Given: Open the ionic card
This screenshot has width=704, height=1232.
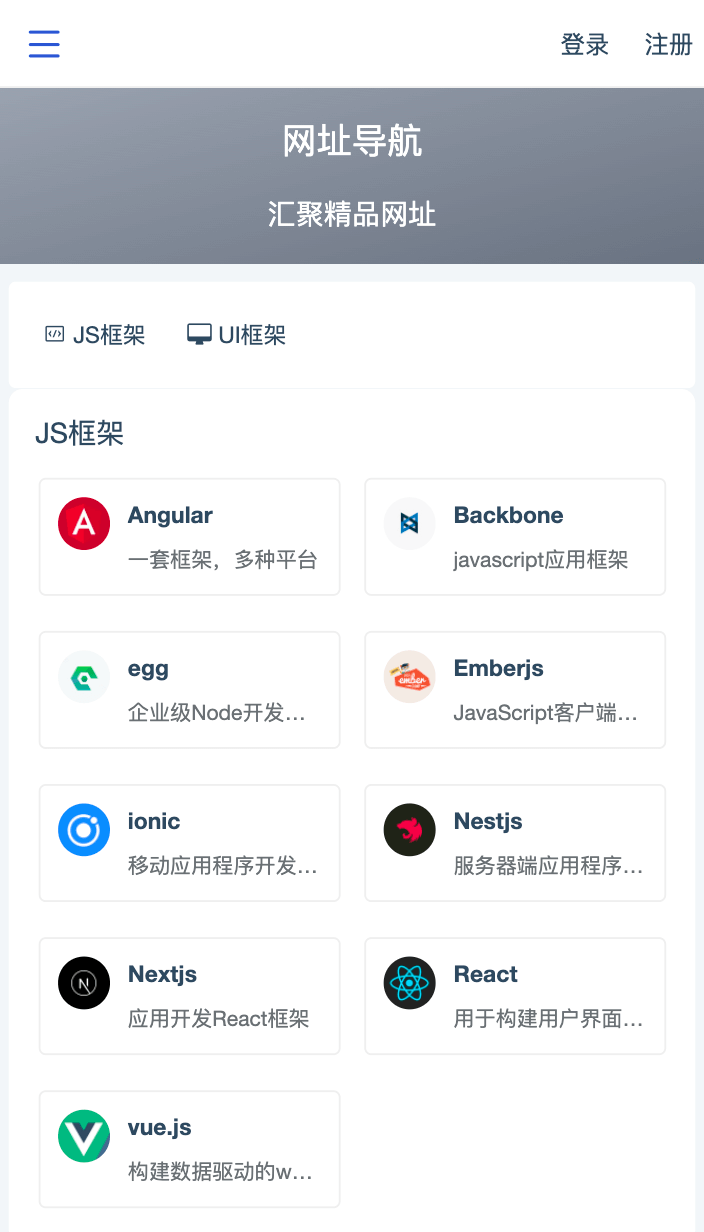Looking at the screenshot, I should click(x=190, y=843).
